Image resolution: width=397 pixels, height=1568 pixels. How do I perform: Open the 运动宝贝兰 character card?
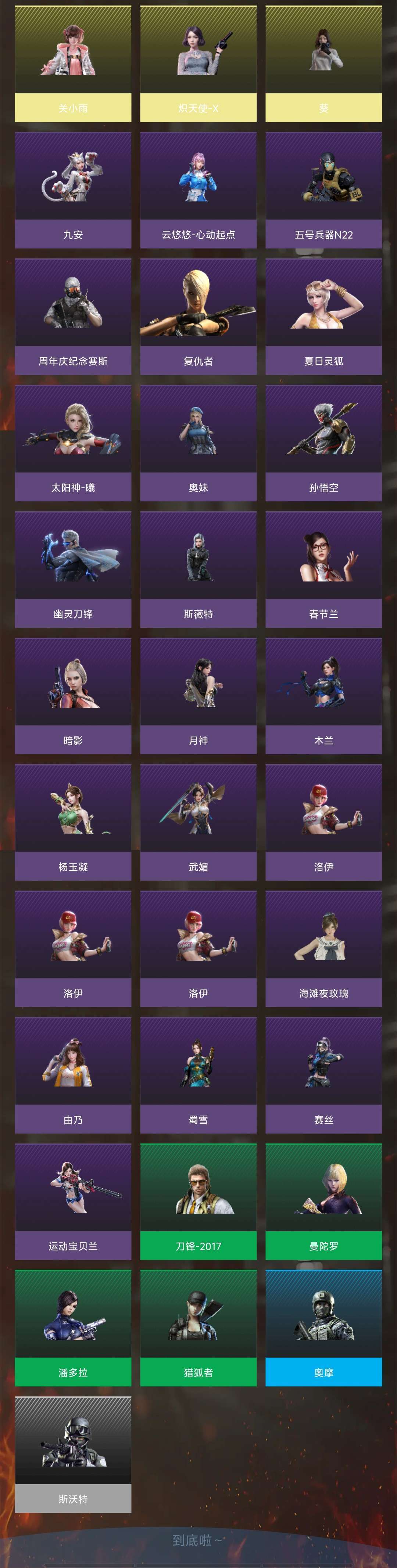click(73, 1201)
